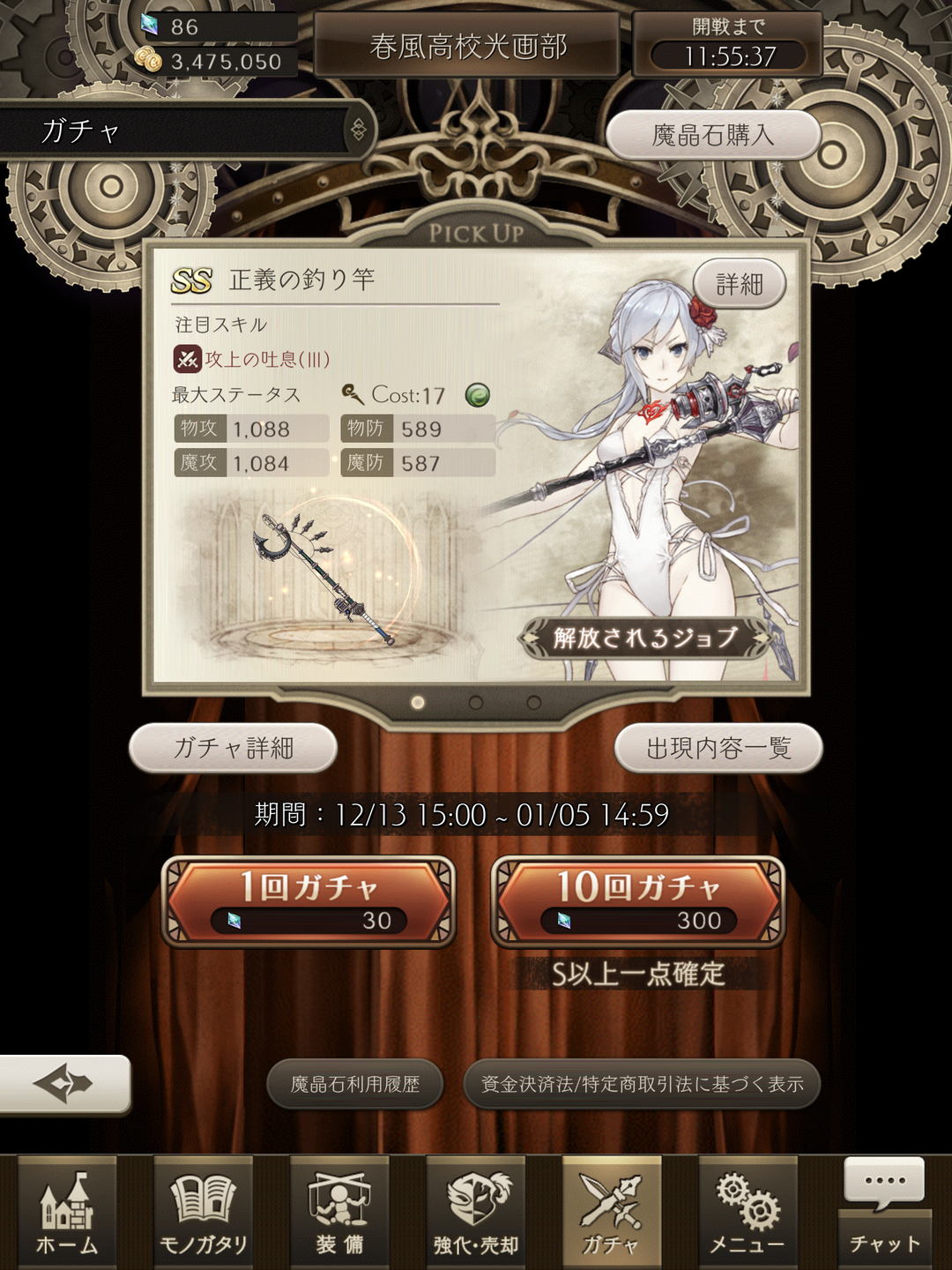Open 魔晶石購入 crystal purchase

(713, 135)
